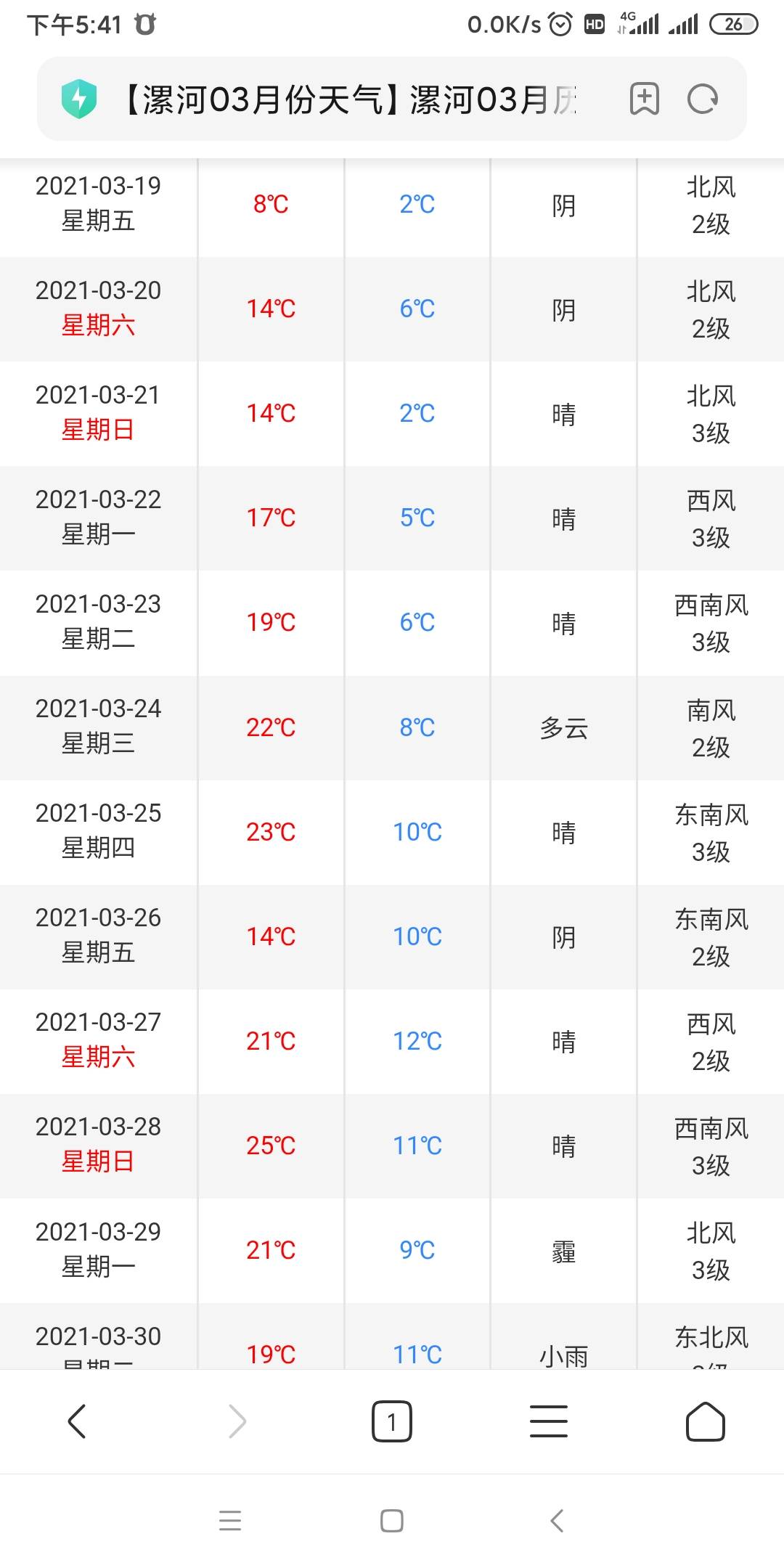
Task: Open the browser menu
Action: (x=549, y=1421)
